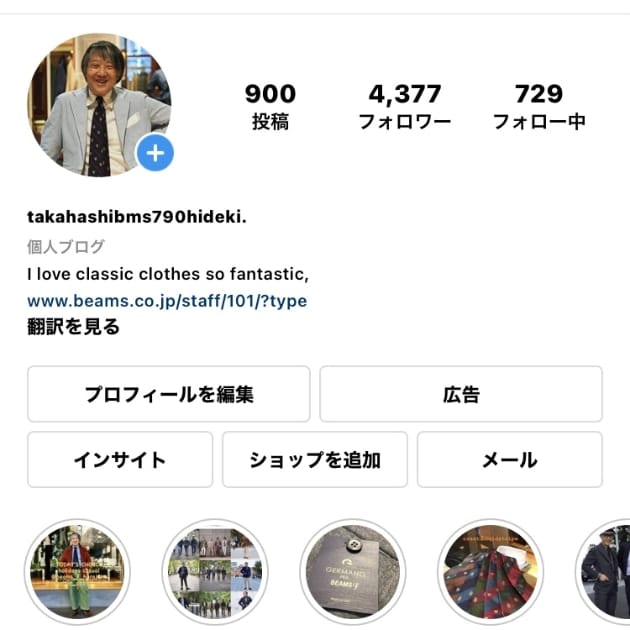
Task: Open the 900 posts count
Action: [x=270, y=107]
